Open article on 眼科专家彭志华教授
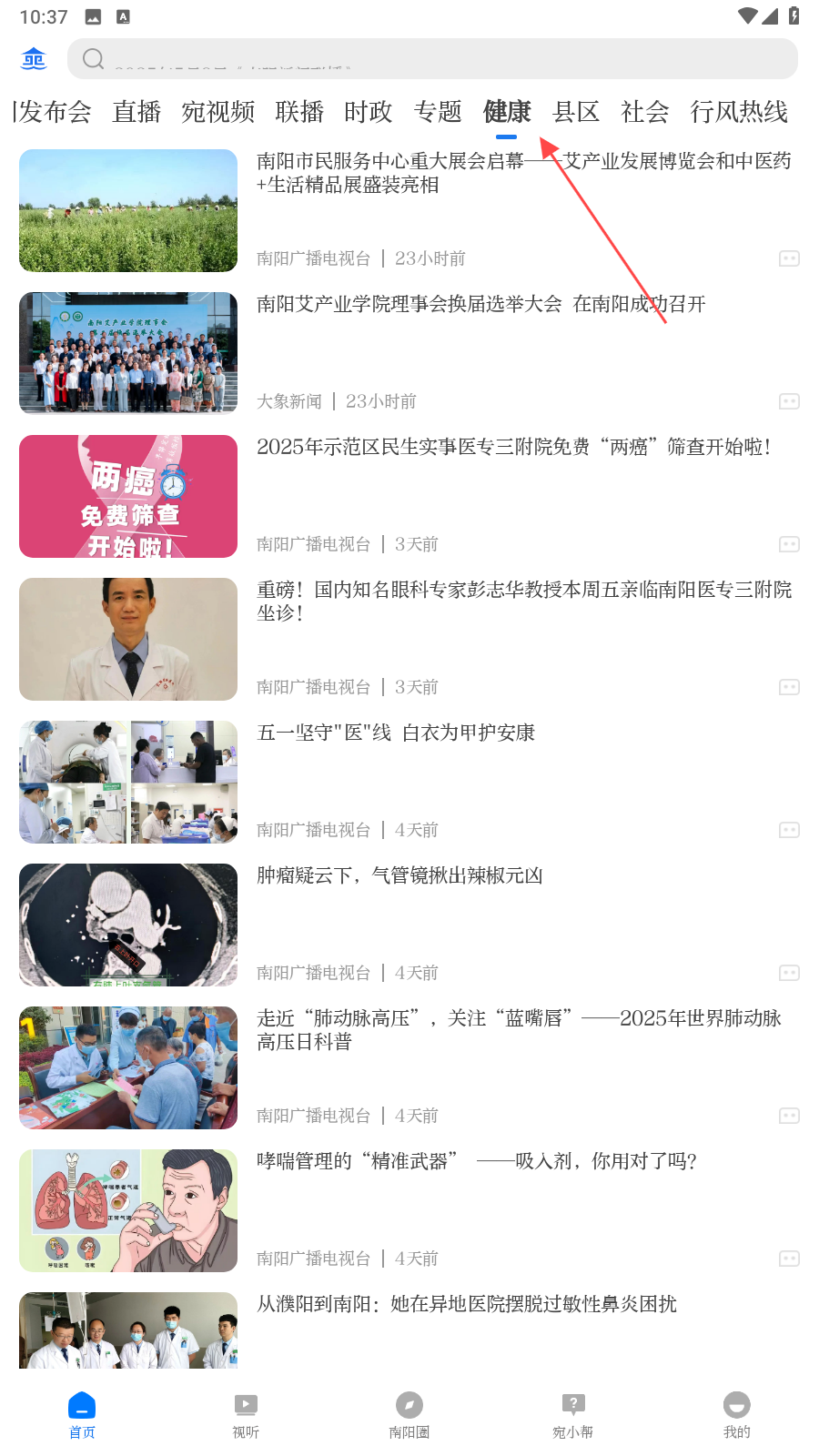 click(523, 601)
